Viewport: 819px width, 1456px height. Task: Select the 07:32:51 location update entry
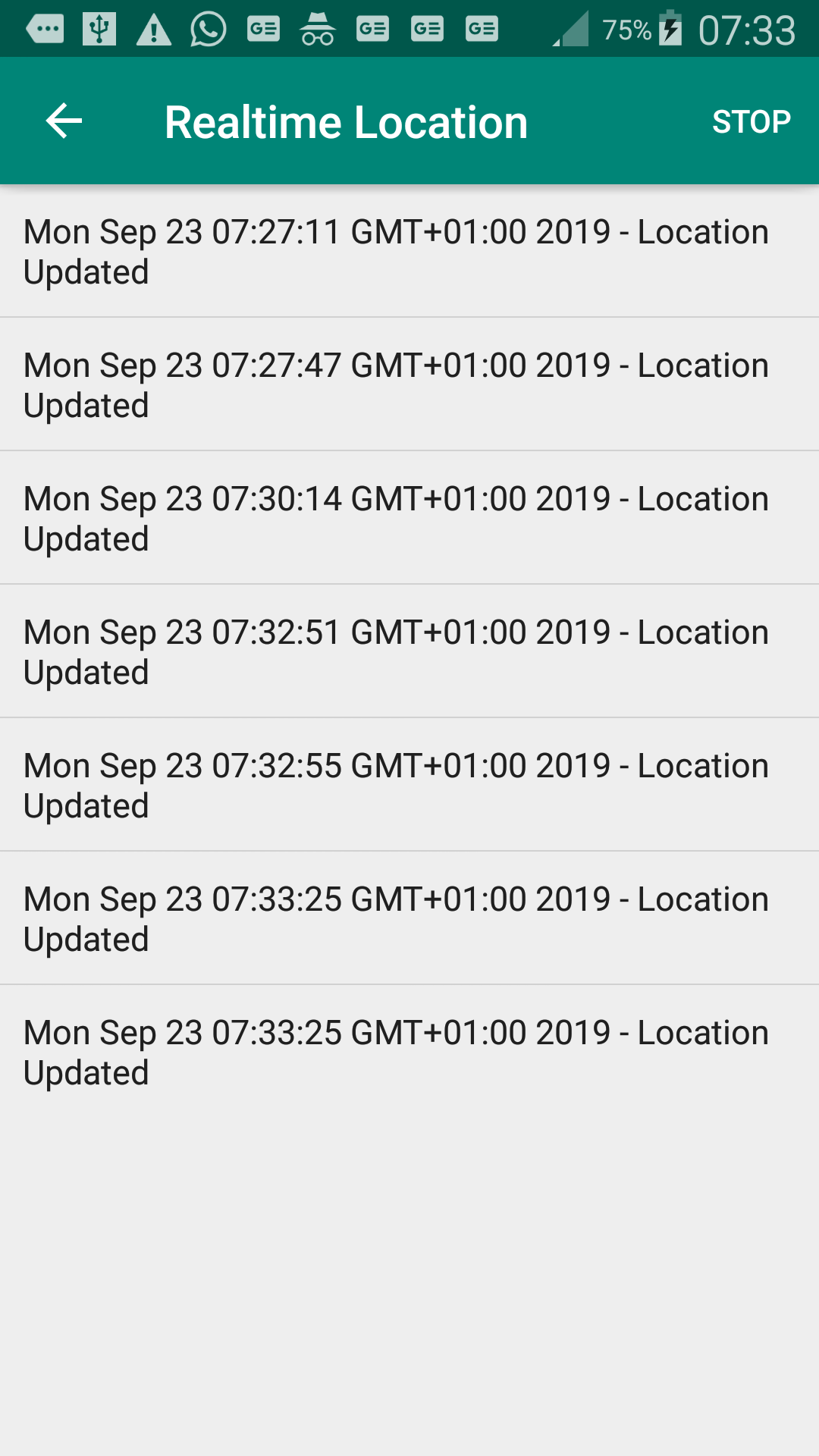409,651
